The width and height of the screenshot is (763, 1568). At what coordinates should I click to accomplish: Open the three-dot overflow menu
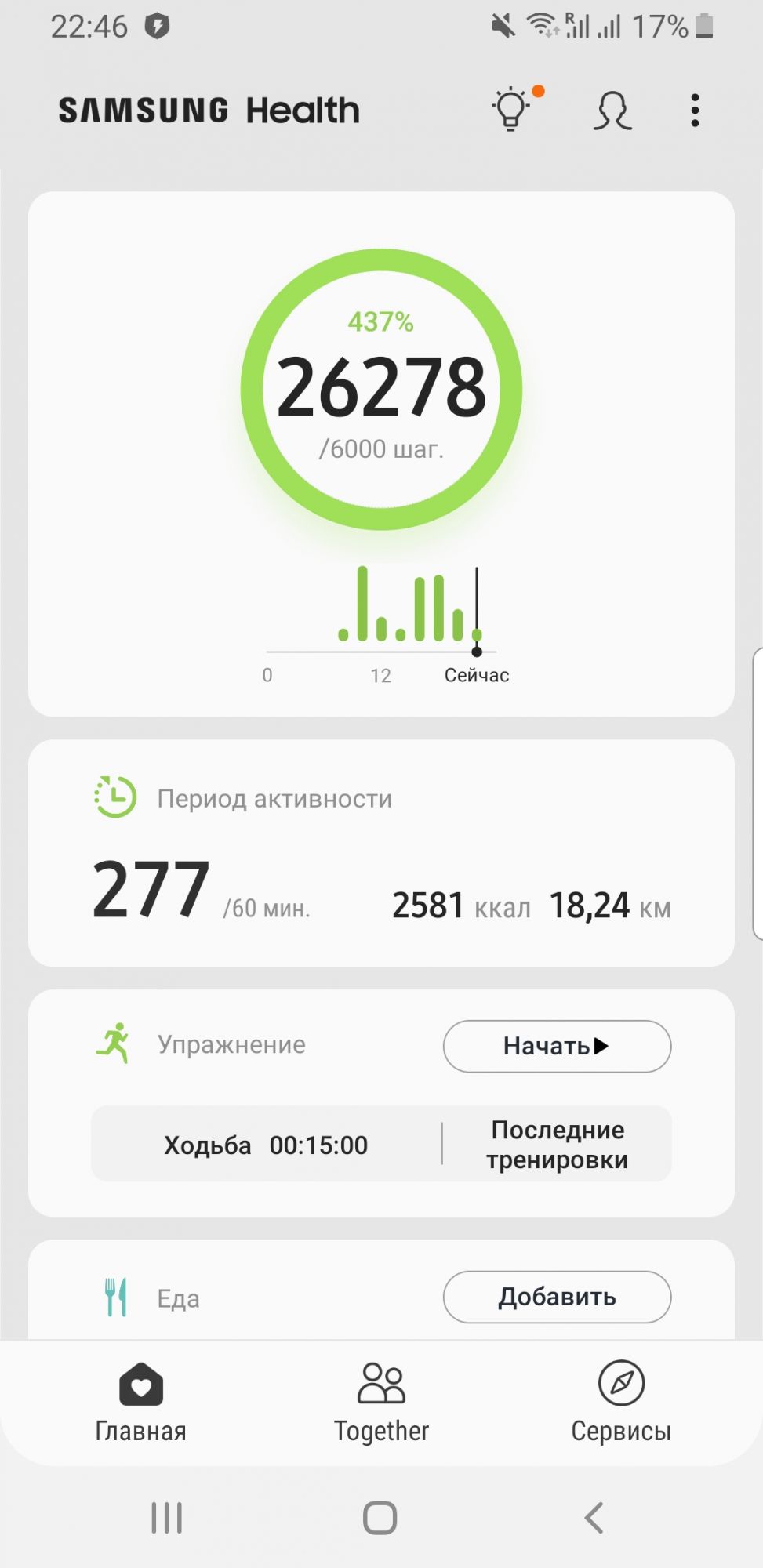pyautogui.click(x=695, y=111)
